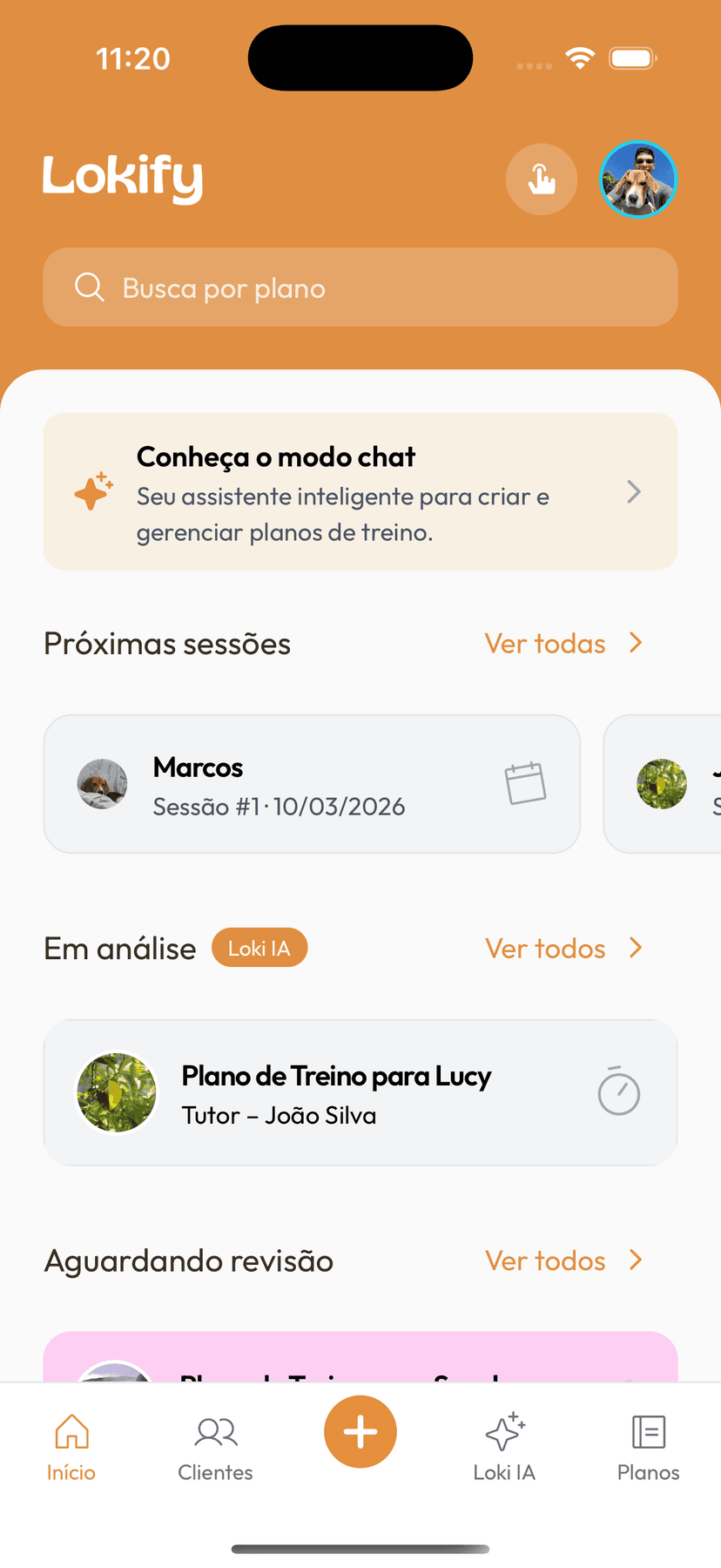
Task: Tap your profile avatar photo
Action: [x=638, y=179]
